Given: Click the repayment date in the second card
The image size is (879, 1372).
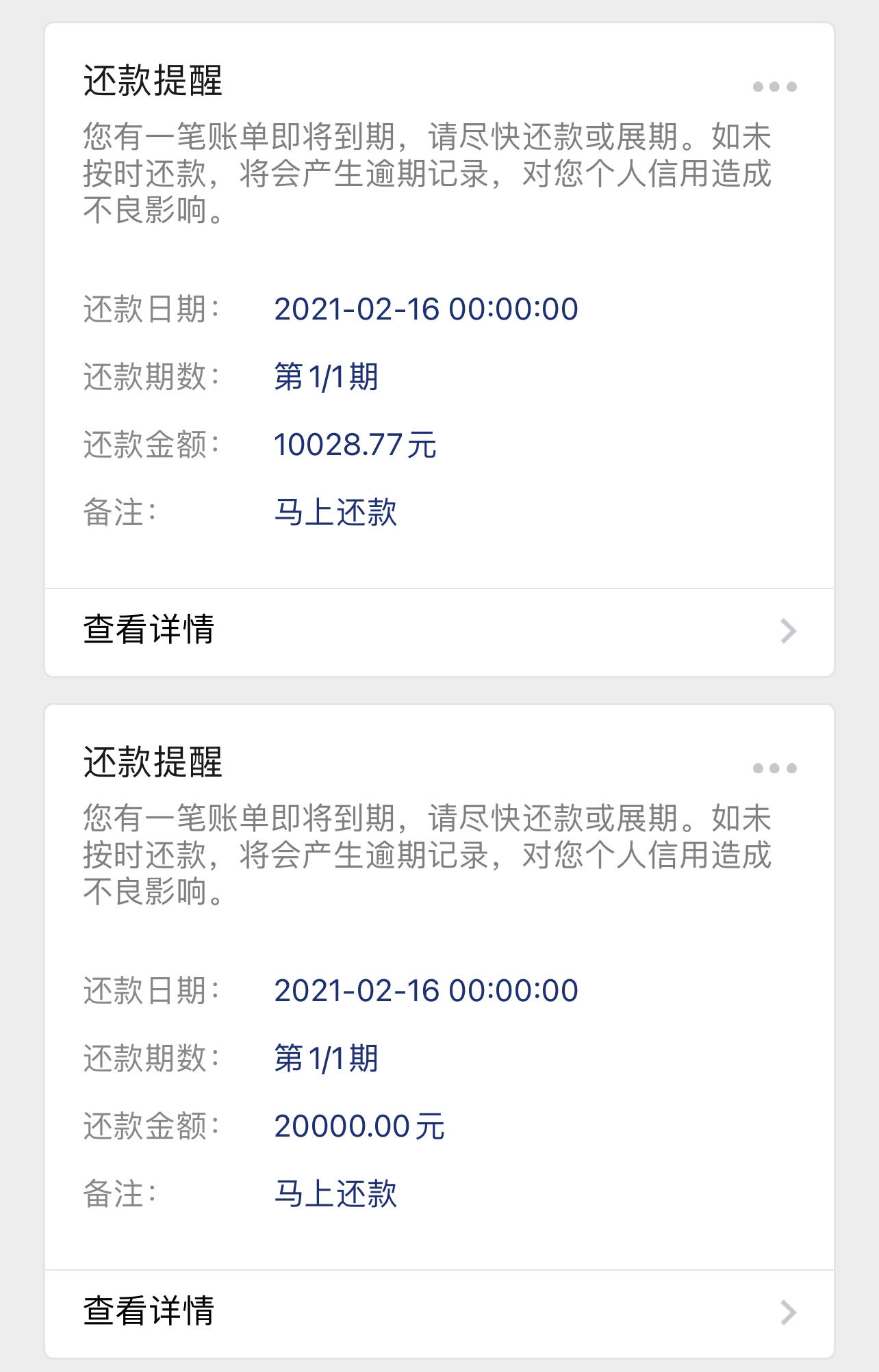Looking at the screenshot, I should coord(424,992).
